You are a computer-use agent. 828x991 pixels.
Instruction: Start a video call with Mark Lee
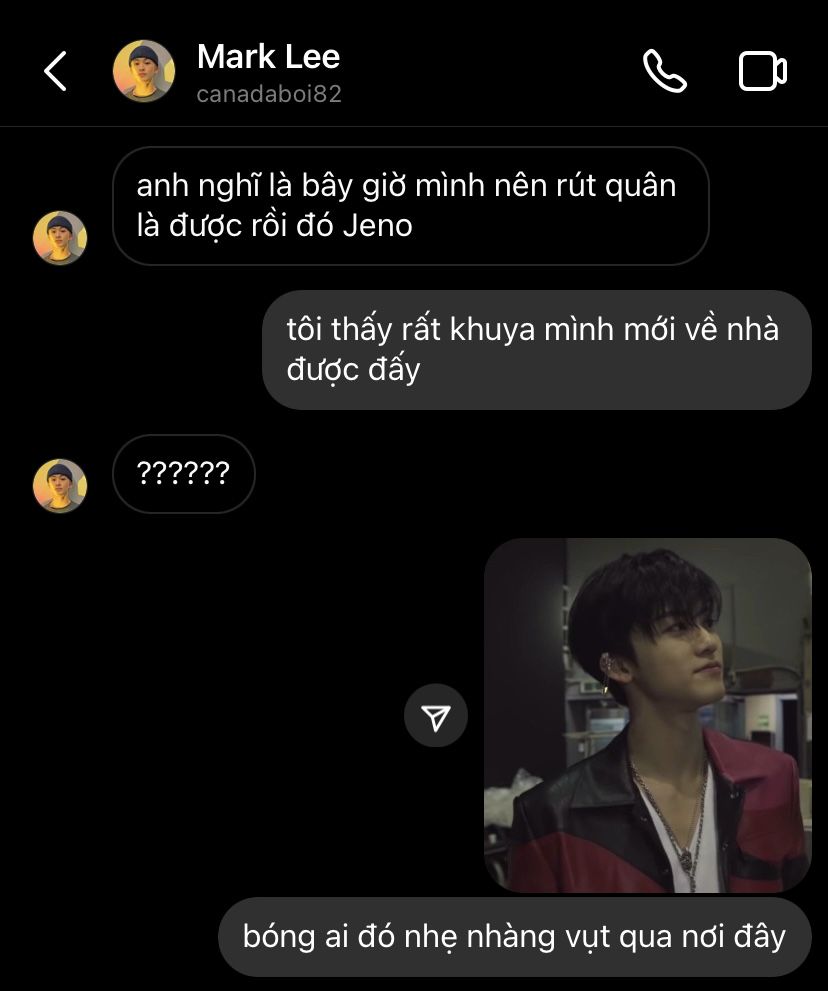point(762,71)
